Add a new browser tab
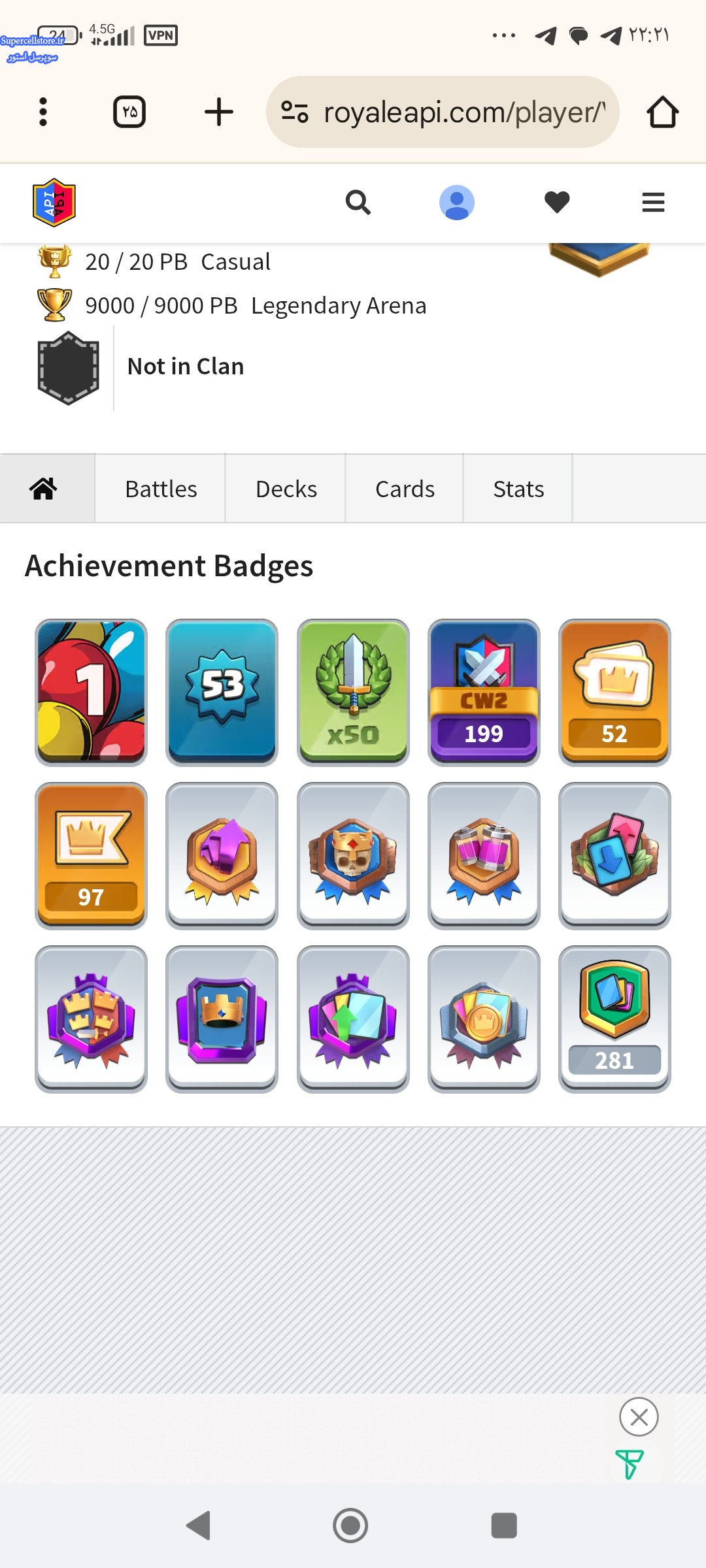This screenshot has width=706, height=1568. [x=219, y=112]
